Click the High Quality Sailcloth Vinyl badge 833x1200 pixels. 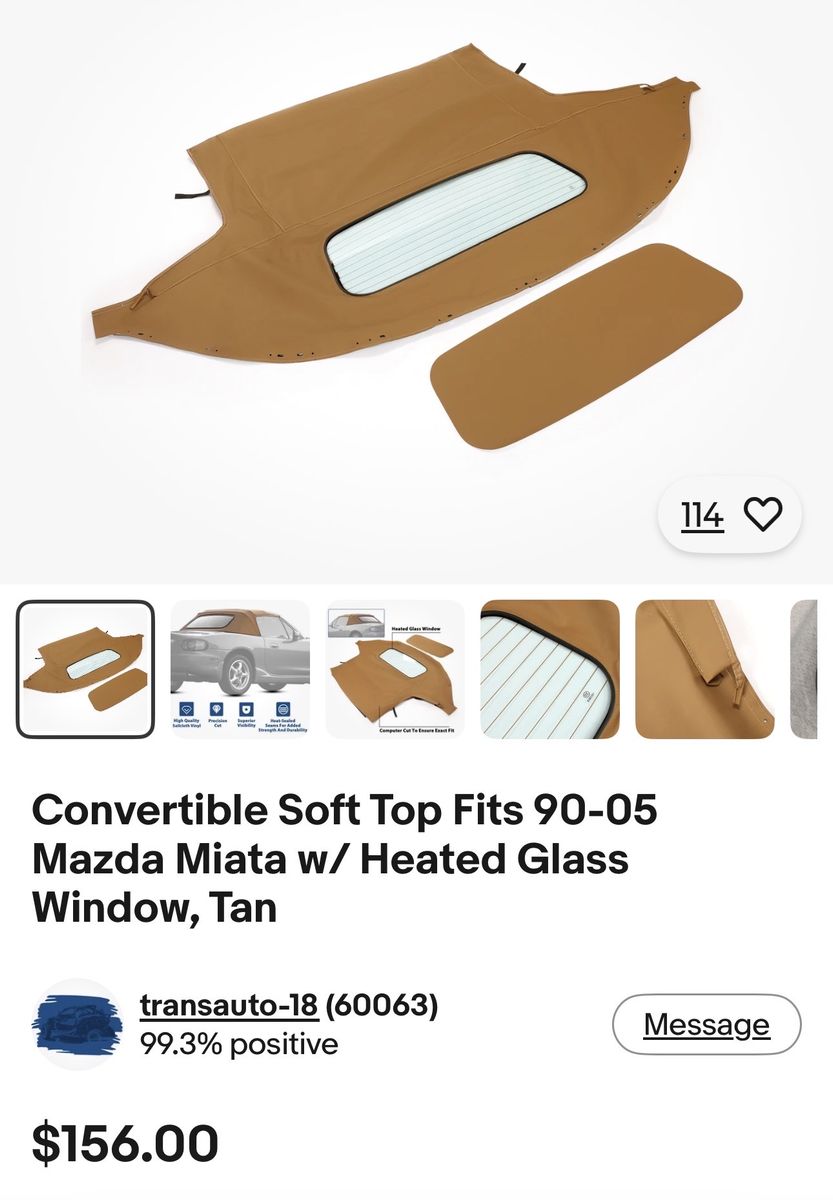tap(187, 710)
